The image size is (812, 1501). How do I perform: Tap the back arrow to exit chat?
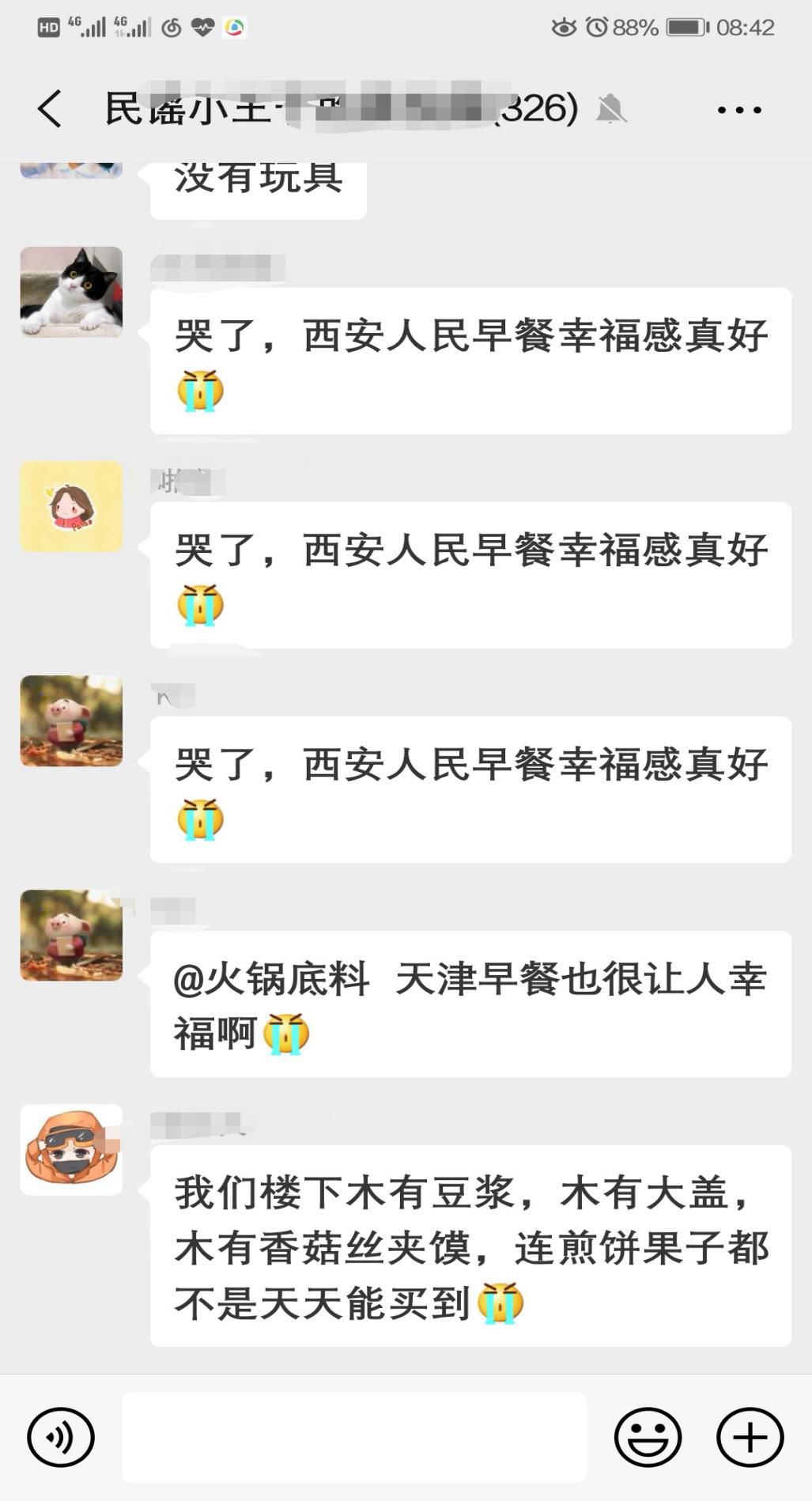pyautogui.click(x=49, y=109)
